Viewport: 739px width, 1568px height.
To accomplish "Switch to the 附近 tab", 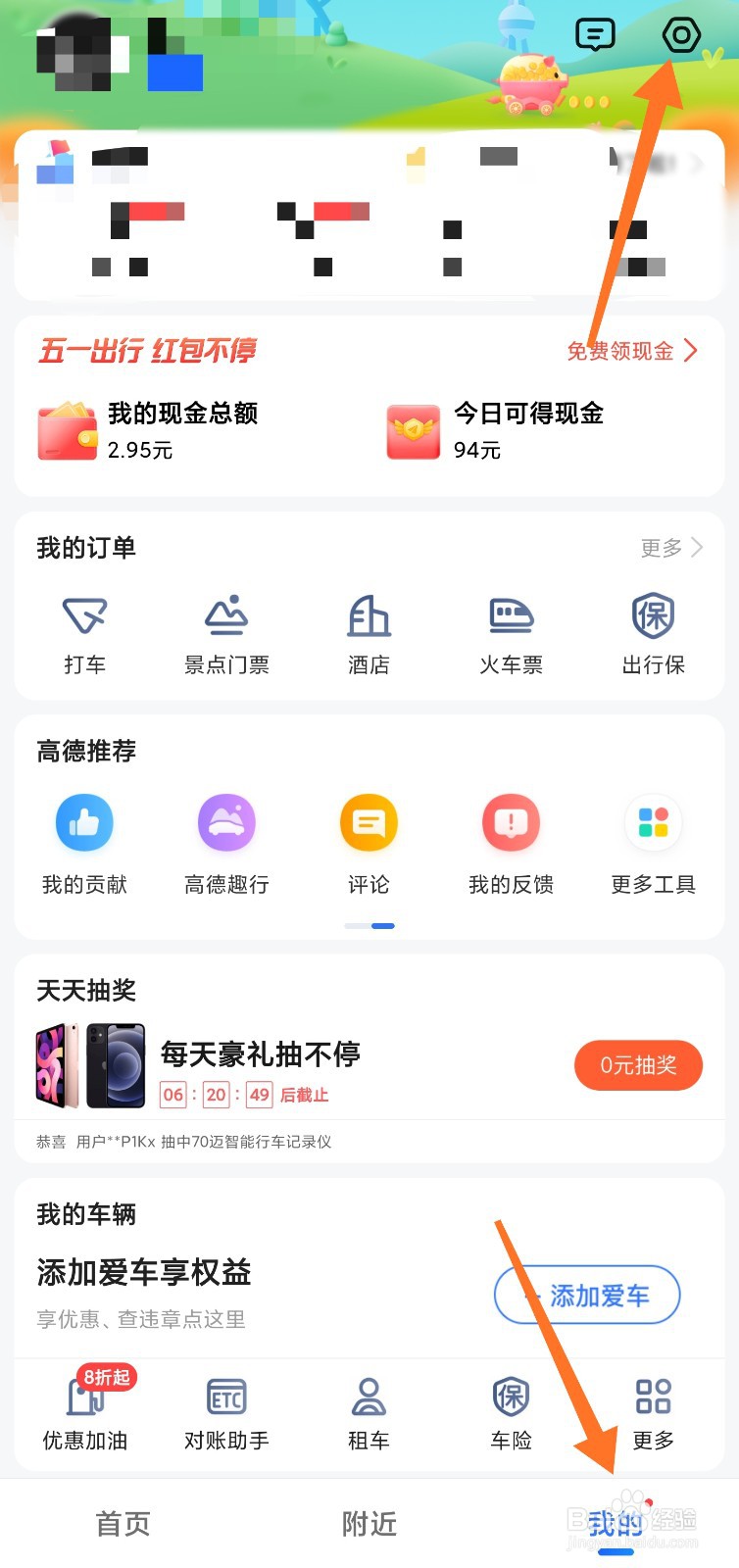I will (369, 1524).
